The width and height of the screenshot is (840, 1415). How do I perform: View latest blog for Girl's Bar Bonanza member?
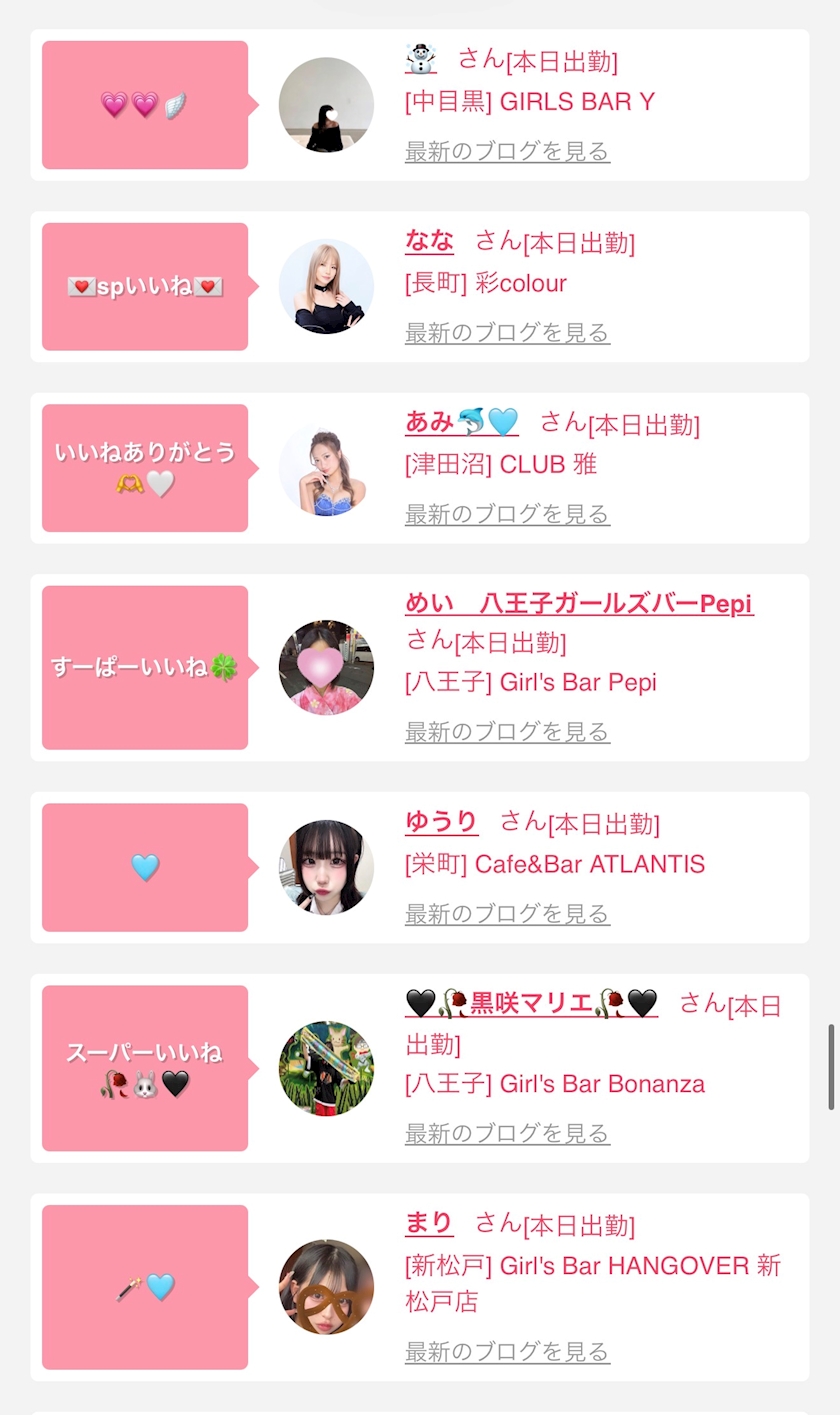(507, 1134)
